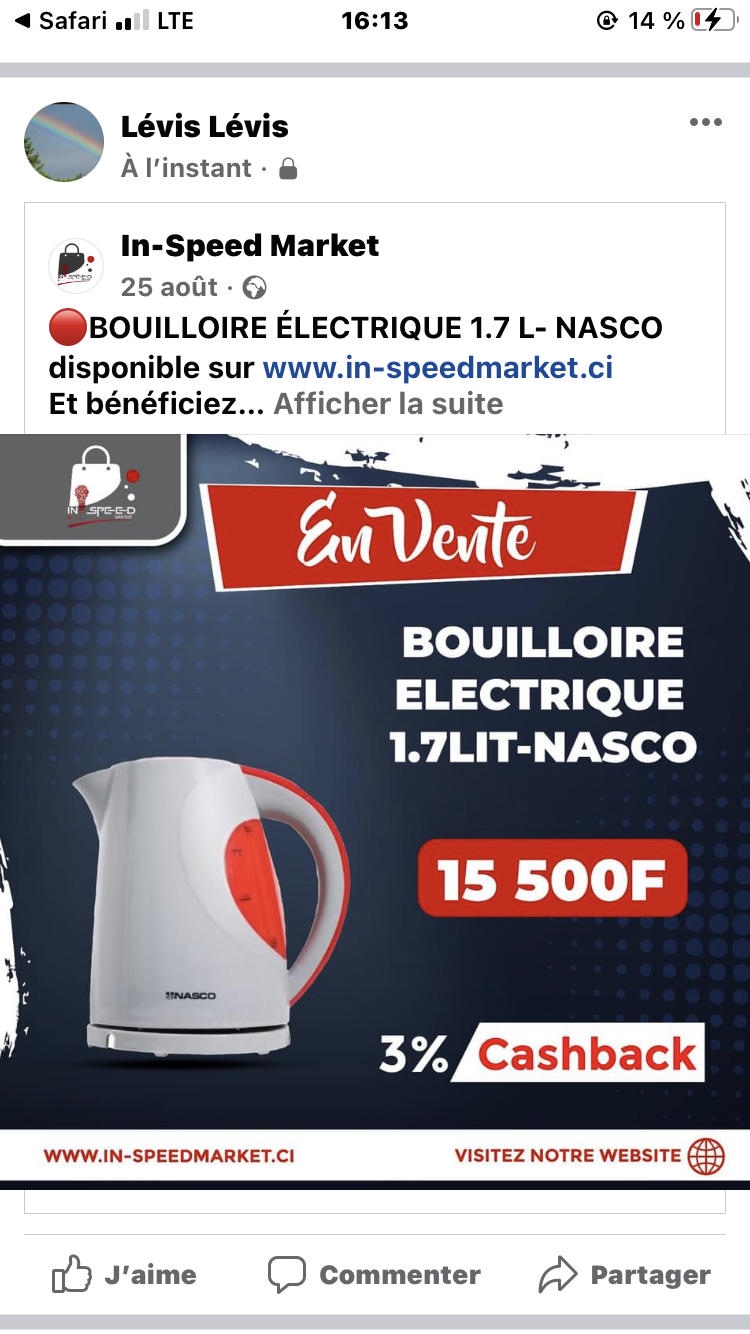
Task: Open the www.in-speedmarket.ci link in the post text
Action: point(438,368)
